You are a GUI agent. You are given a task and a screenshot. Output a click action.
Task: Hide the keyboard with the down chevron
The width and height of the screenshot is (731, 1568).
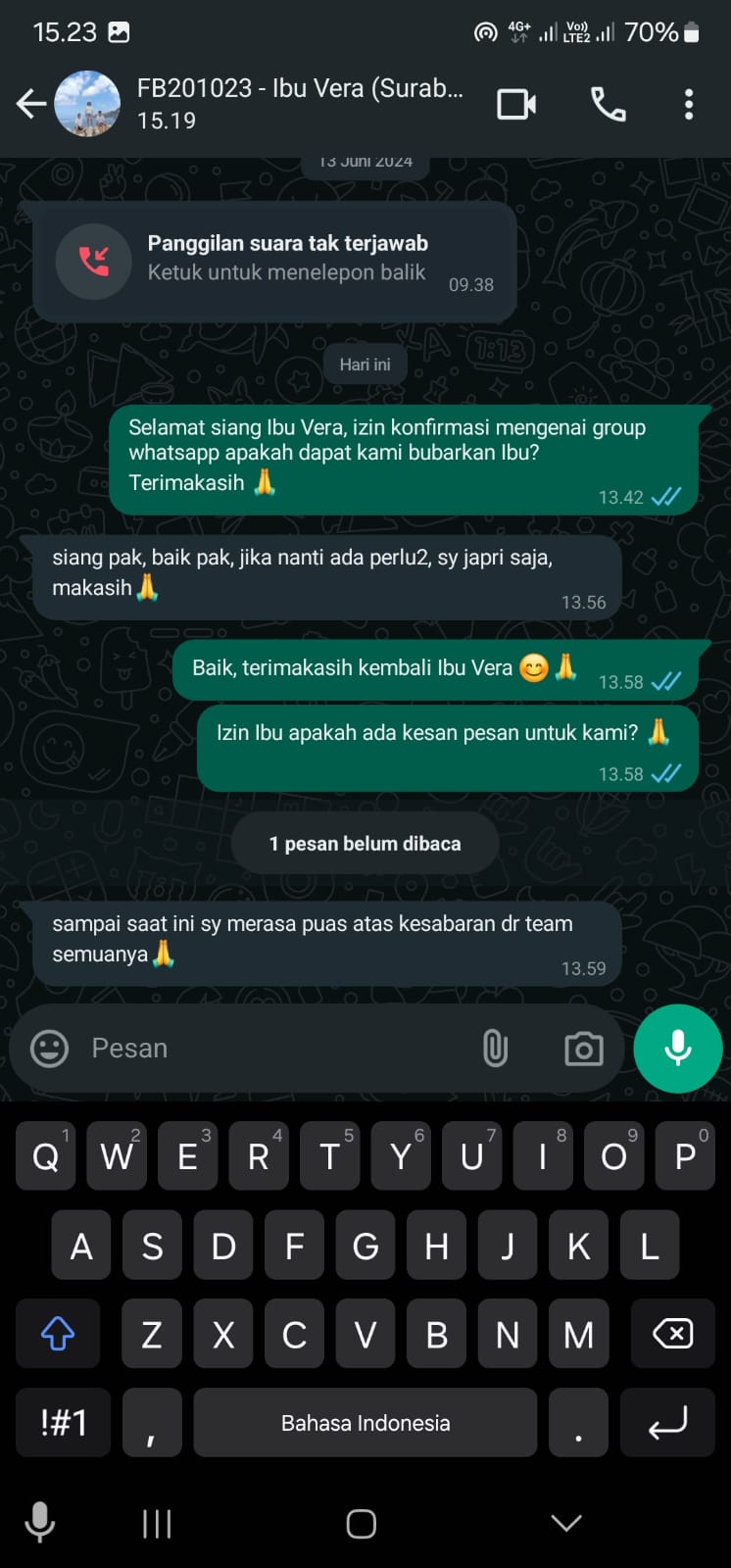[566, 1523]
